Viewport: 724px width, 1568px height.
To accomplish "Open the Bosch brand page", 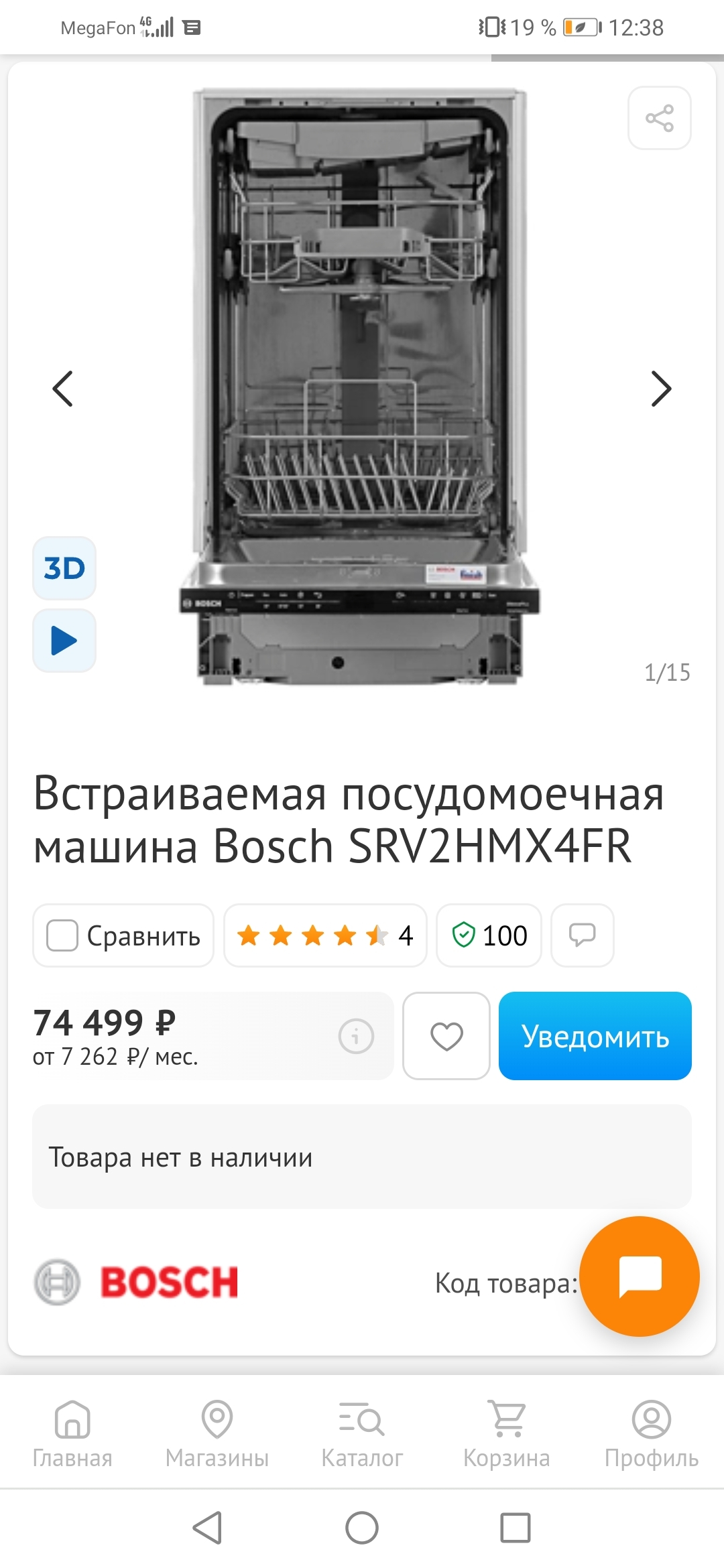I will coord(136,1282).
